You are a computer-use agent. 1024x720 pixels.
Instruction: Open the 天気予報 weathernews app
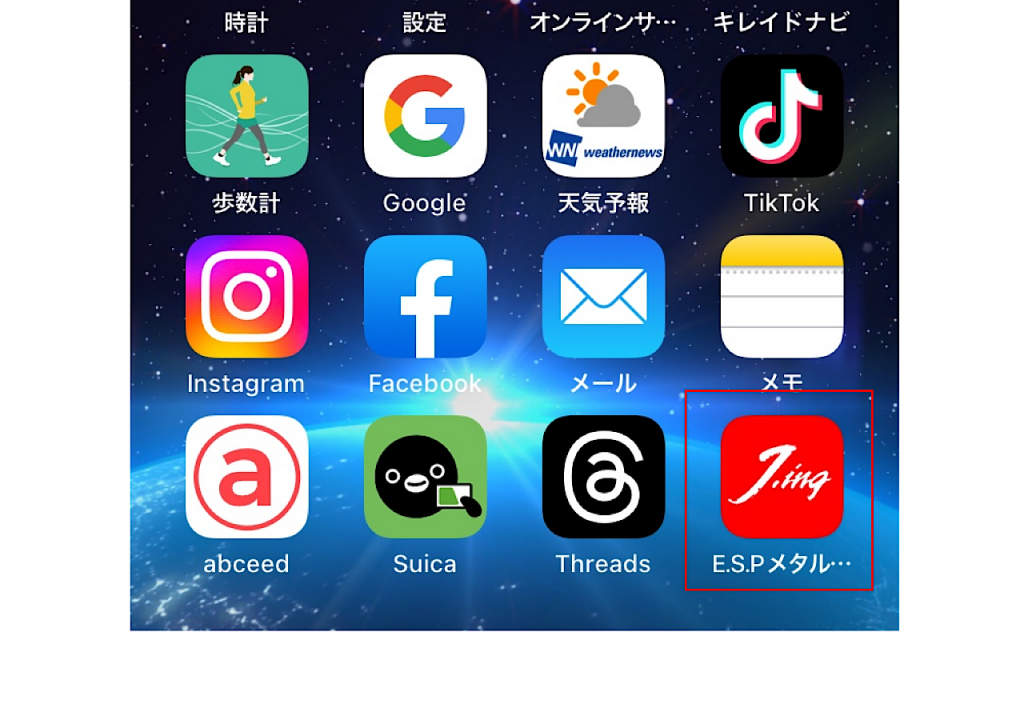click(603, 116)
